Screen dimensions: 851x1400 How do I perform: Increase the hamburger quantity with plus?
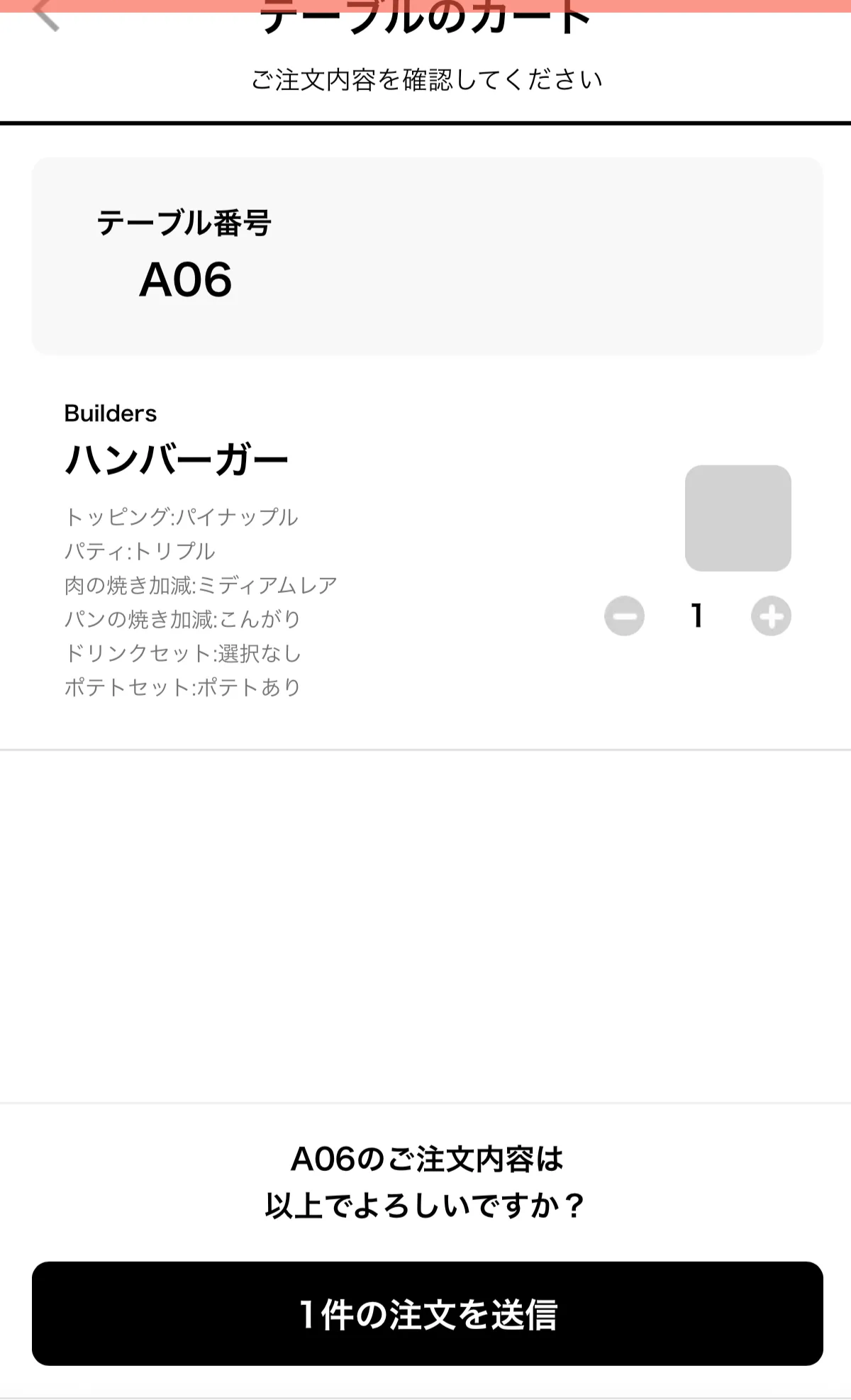click(771, 616)
